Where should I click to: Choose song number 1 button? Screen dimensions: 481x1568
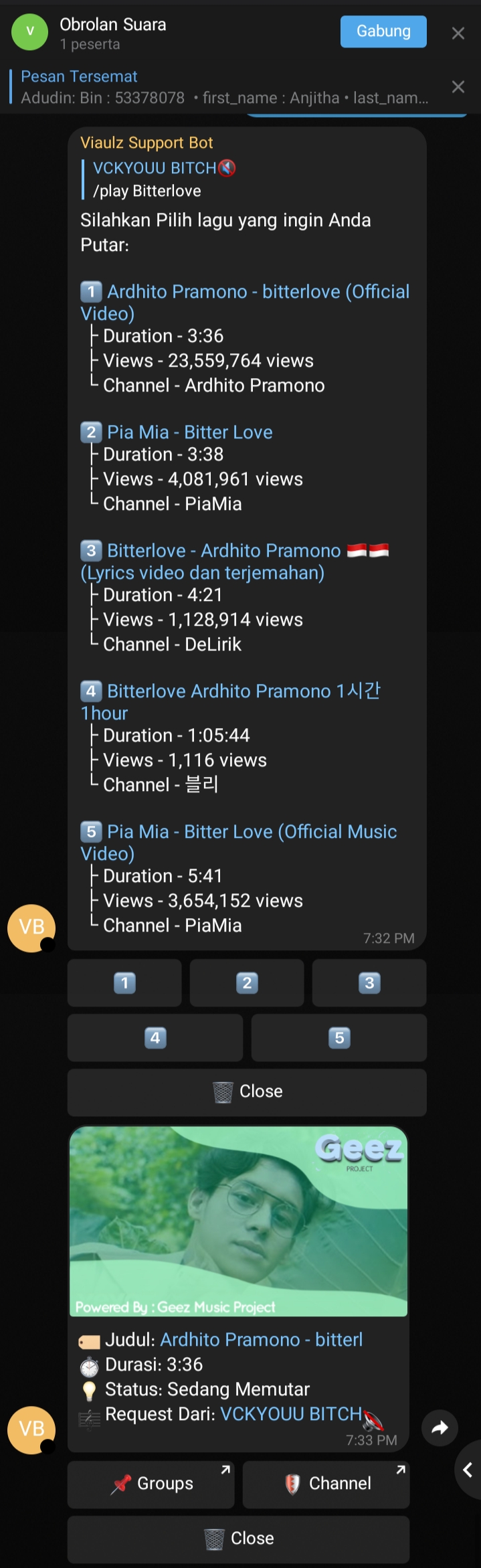[124, 983]
